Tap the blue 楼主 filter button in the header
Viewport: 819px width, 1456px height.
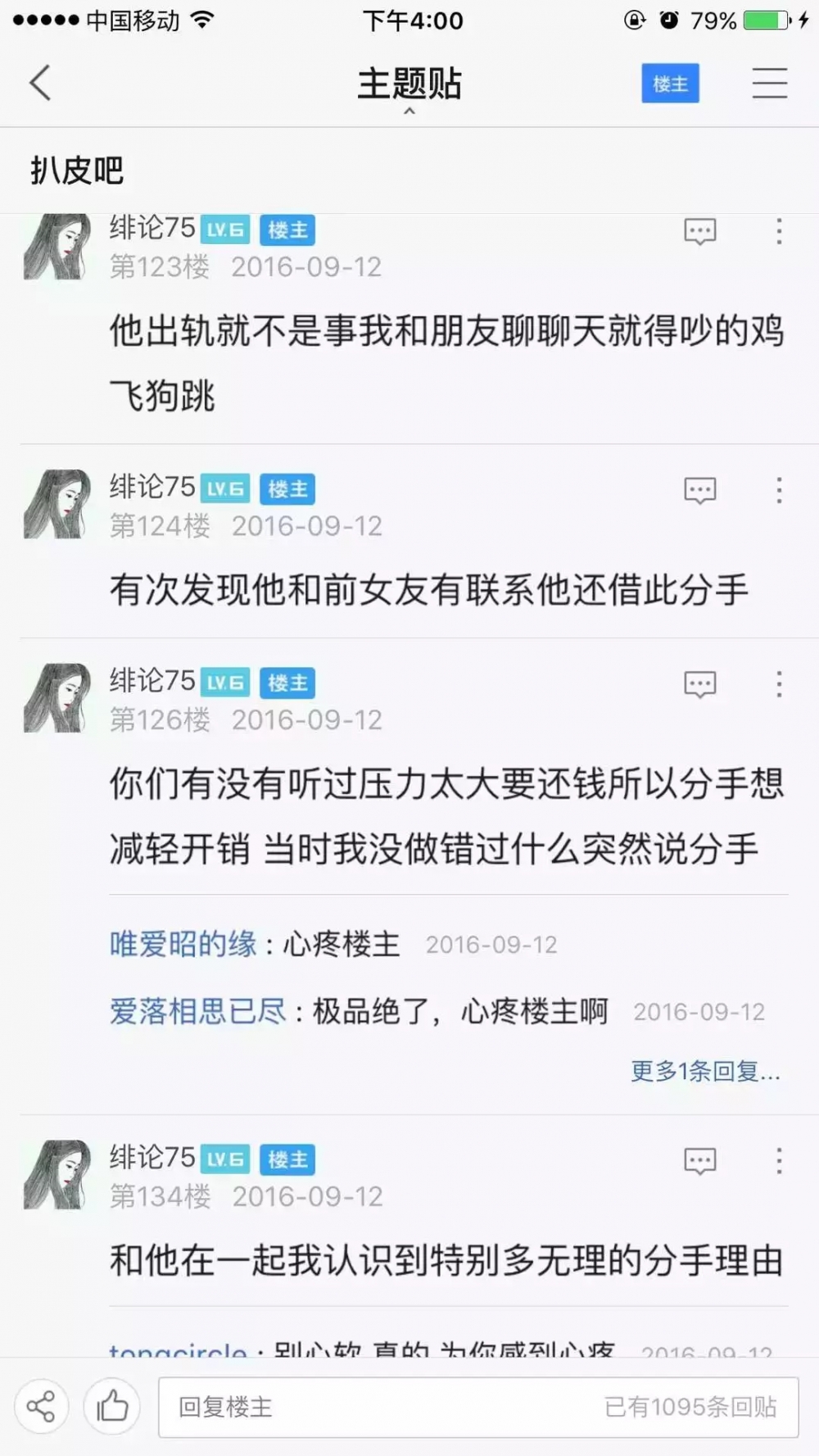[670, 84]
